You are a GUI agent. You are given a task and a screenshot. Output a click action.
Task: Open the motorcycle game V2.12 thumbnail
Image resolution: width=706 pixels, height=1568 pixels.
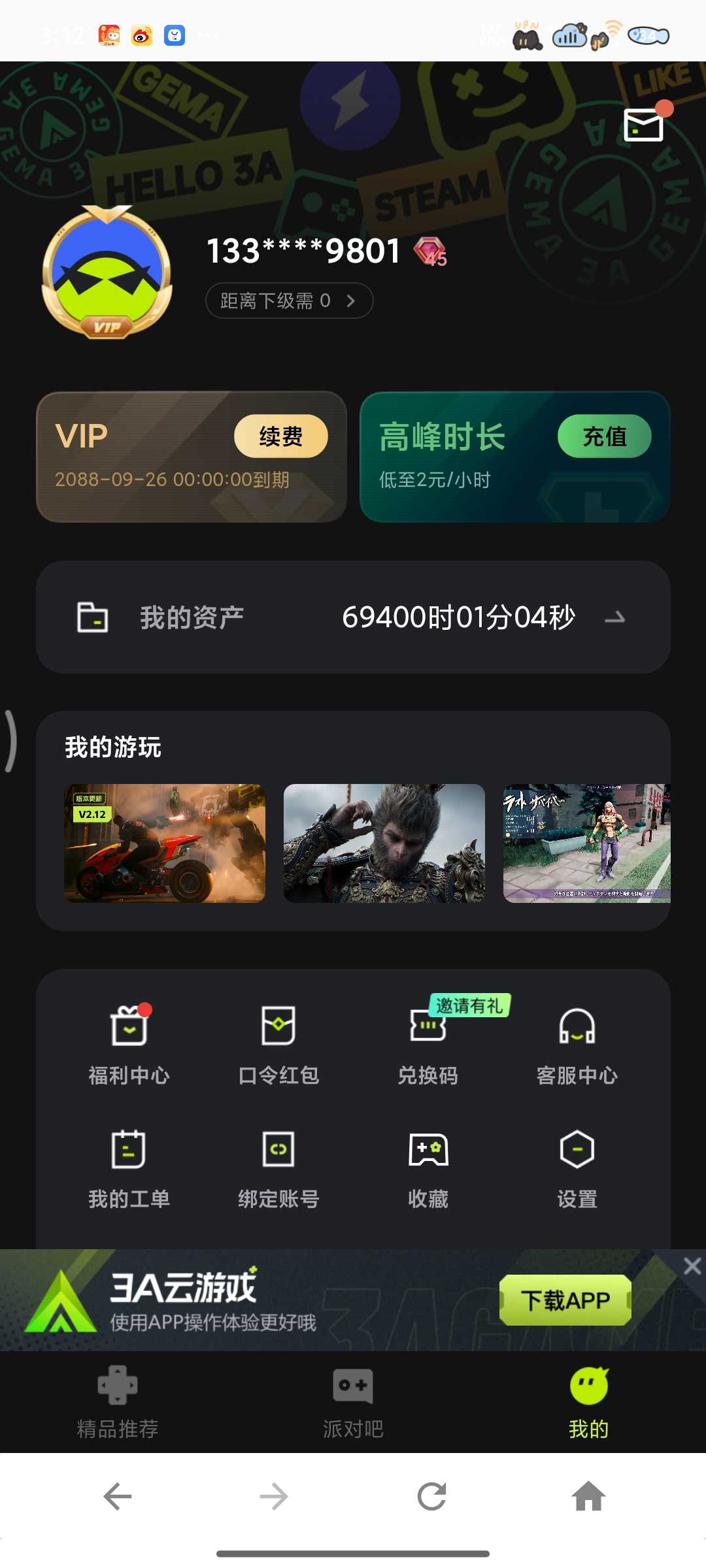coord(165,843)
